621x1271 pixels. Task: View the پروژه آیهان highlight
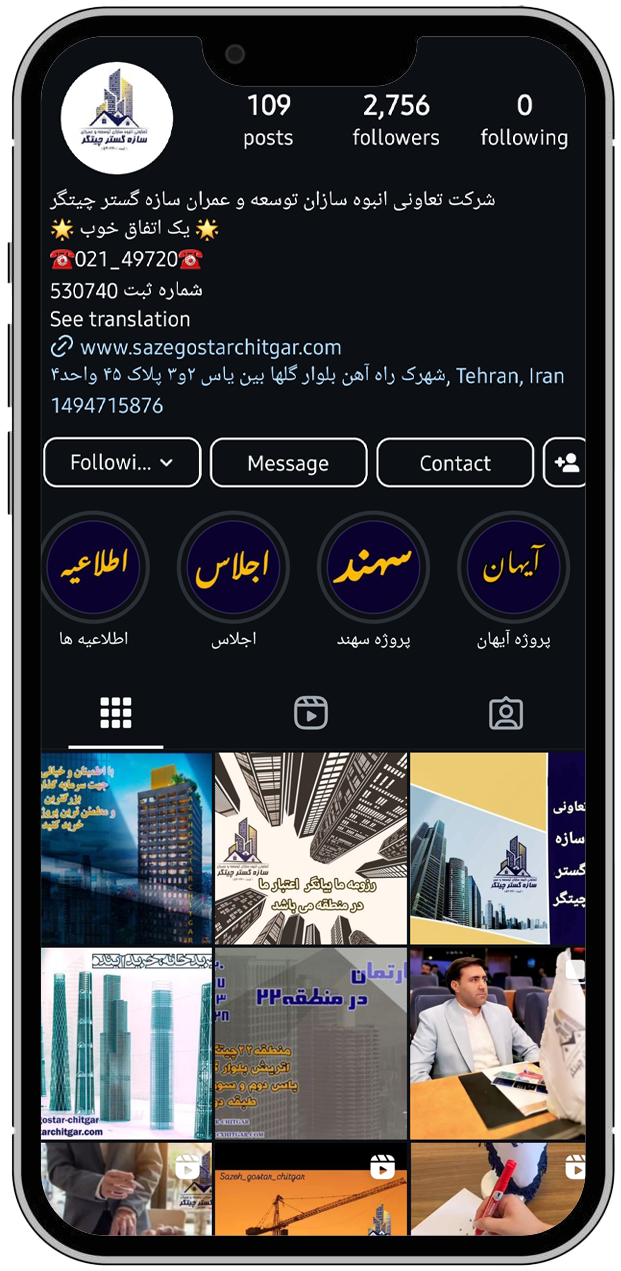tap(513, 567)
